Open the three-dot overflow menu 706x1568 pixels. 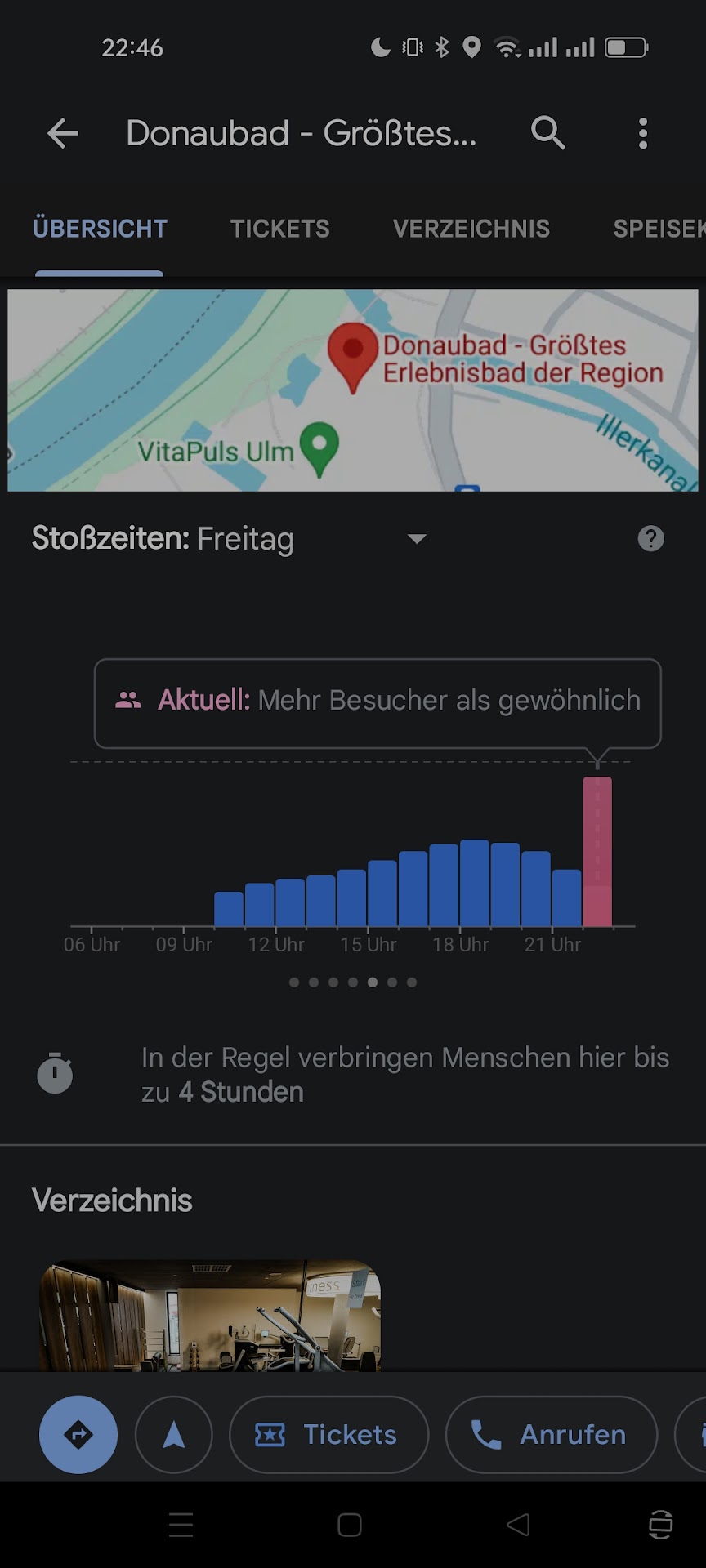point(643,133)
